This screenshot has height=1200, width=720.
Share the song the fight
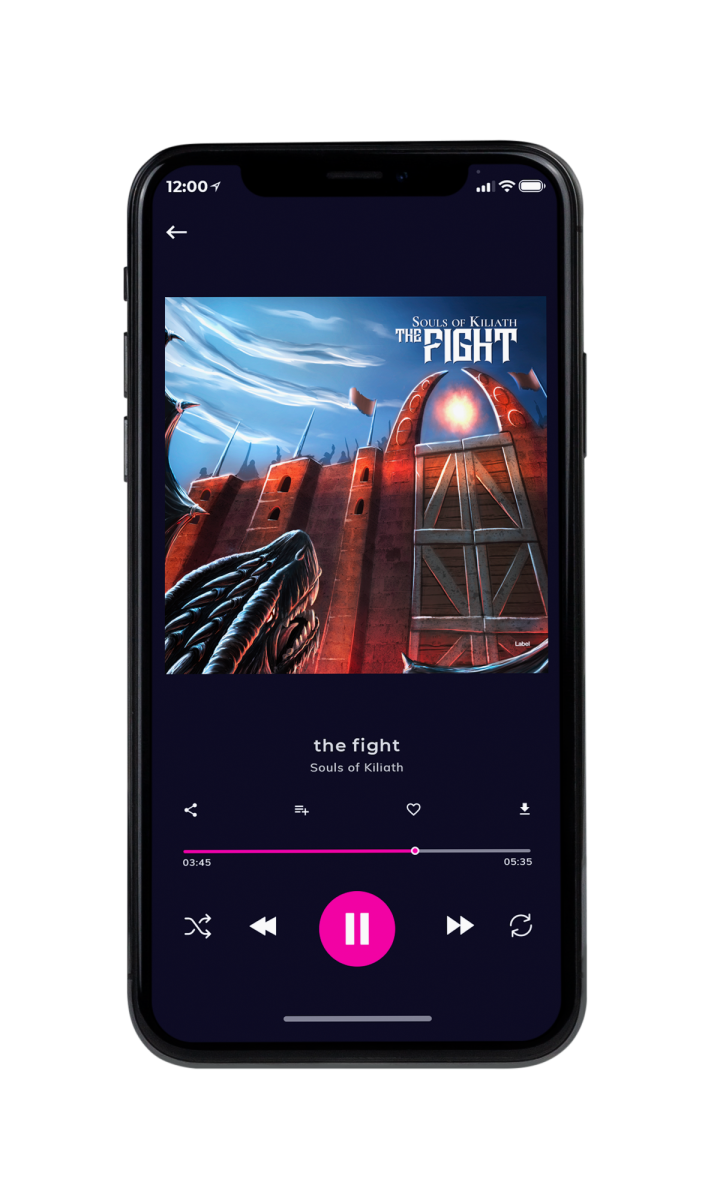tap(191, 810)
